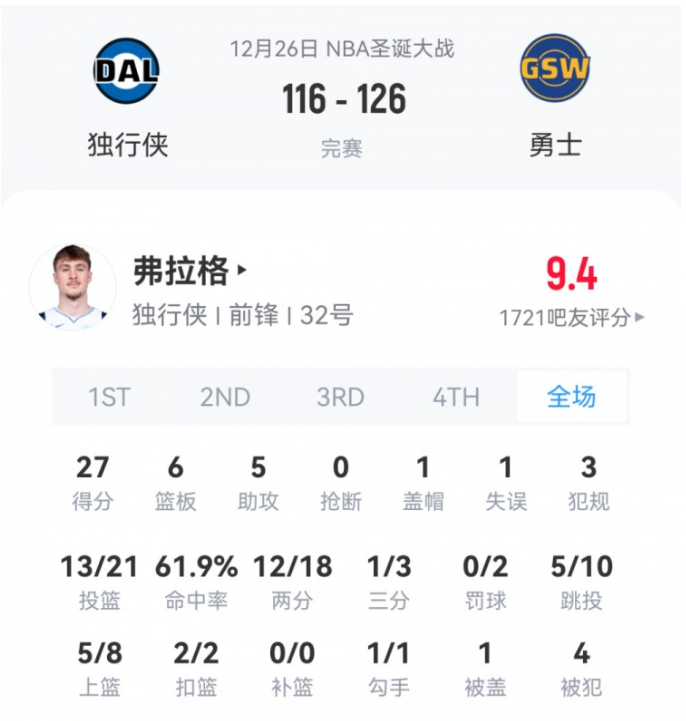The height and width of the screenshot is (721, 686).
Task: Open 弗拉格 player profile
Action: point(189,270)
